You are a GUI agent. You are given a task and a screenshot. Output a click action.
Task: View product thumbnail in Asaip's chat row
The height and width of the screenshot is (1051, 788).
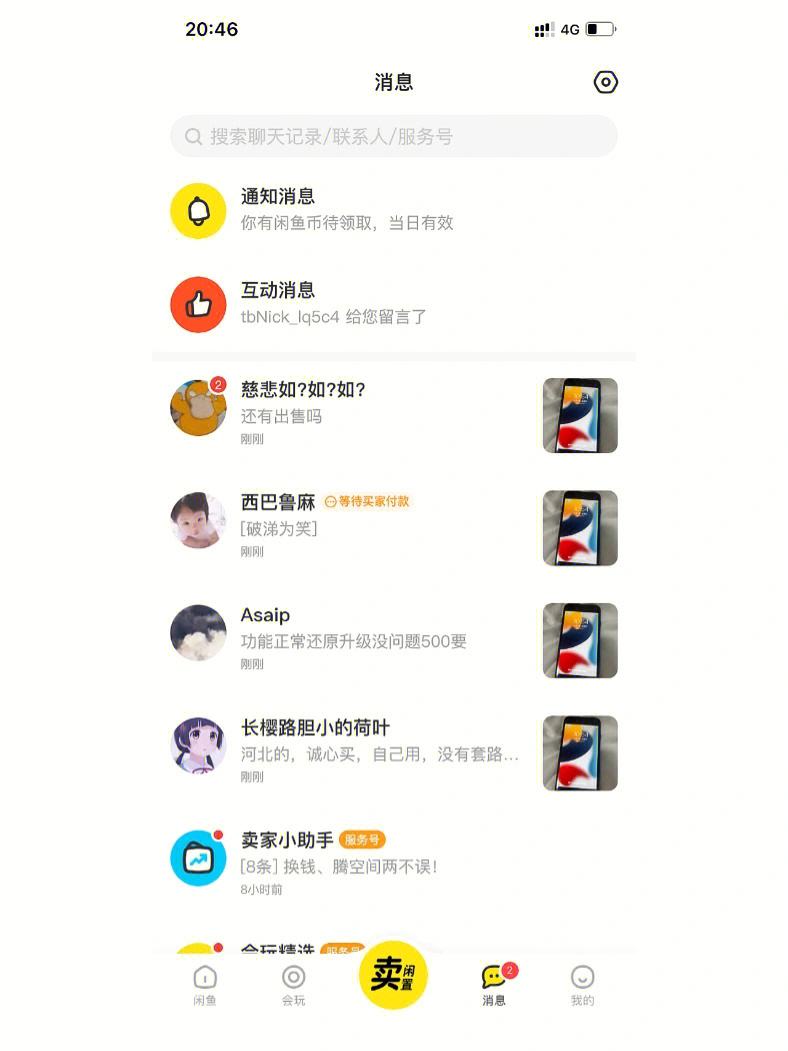point(580,640)
